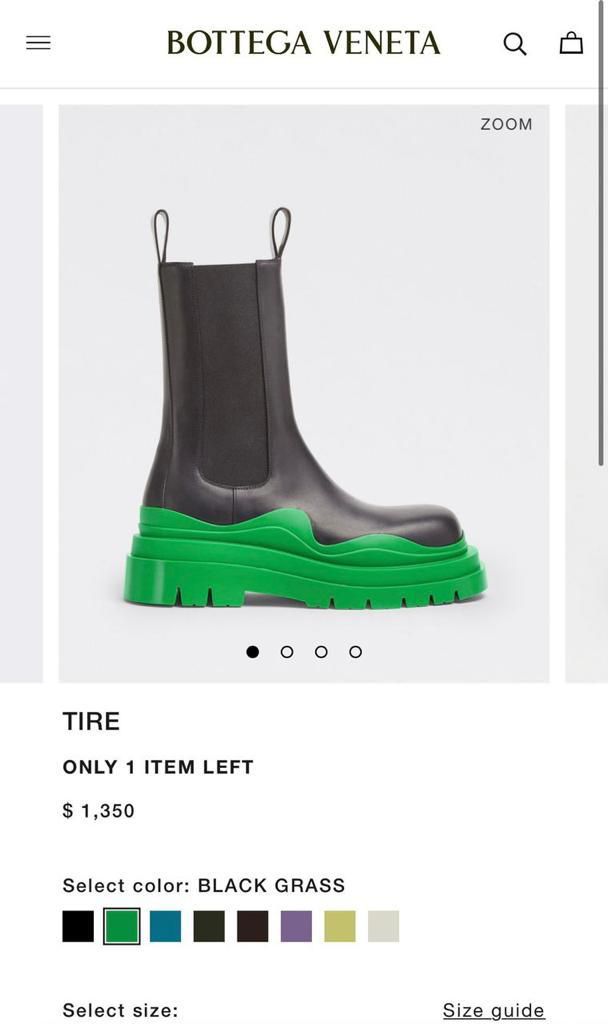Viewport: 608px width, 1024px height.
Task: Open the hamburger menu
Action: click(x=38, y=43)
